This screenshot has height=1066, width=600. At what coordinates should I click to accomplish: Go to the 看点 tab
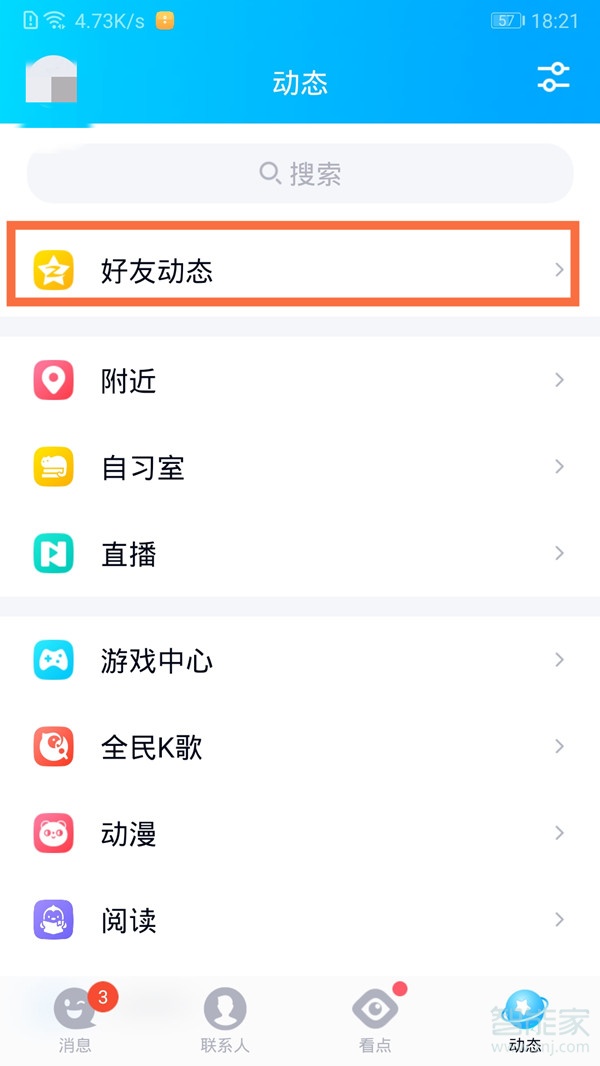tap(375, 1020)
